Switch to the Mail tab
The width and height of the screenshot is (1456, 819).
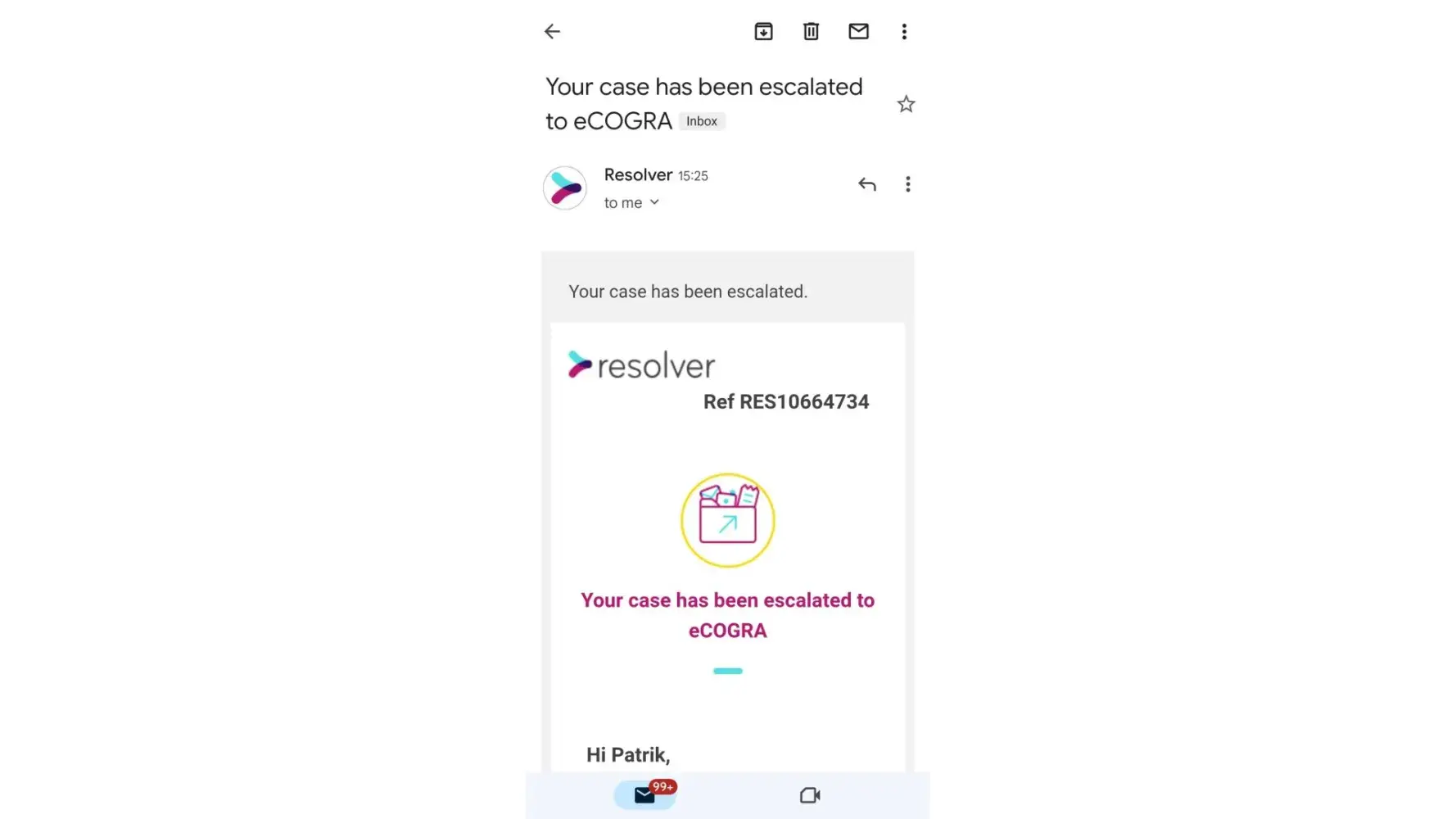(x=645, y=794)
